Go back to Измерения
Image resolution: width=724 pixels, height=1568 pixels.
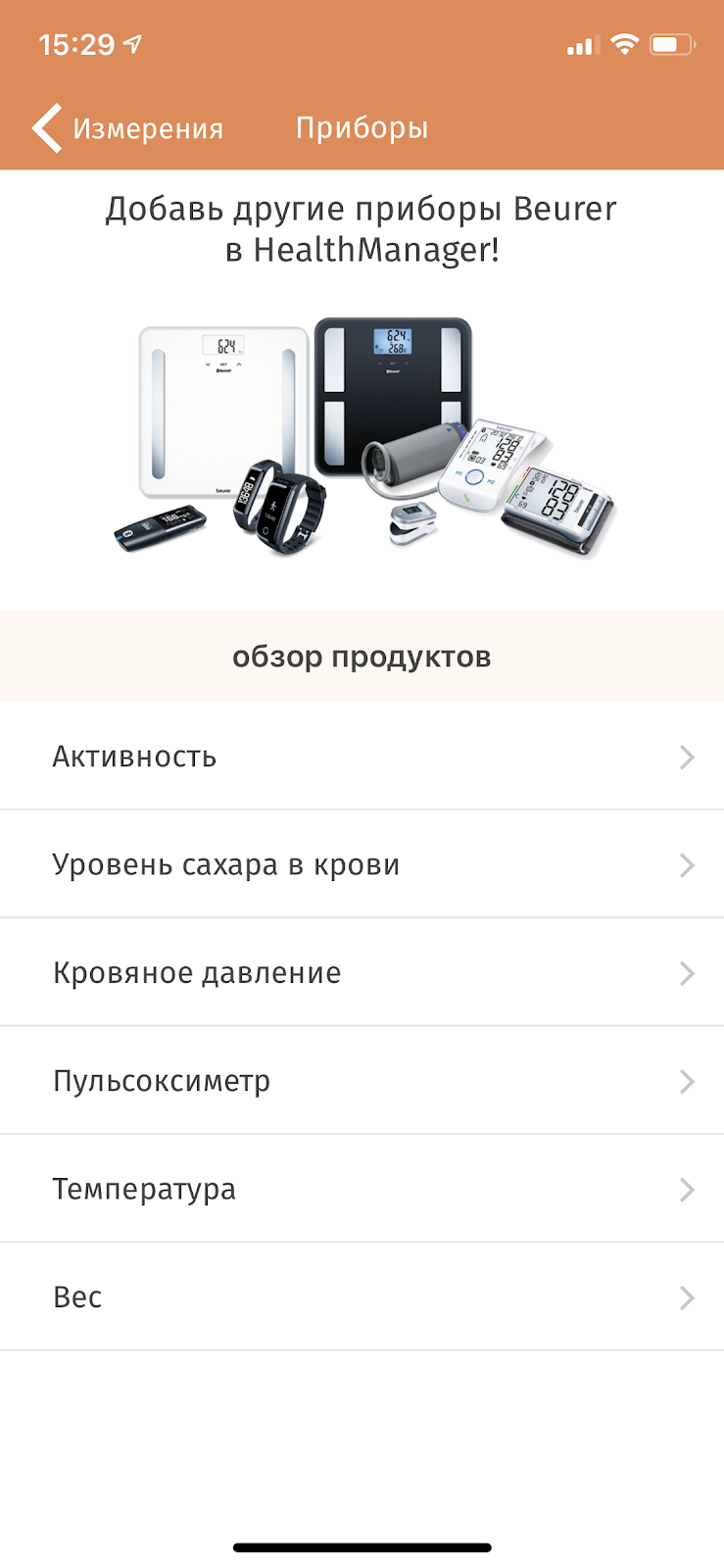(x=127, y=128)
